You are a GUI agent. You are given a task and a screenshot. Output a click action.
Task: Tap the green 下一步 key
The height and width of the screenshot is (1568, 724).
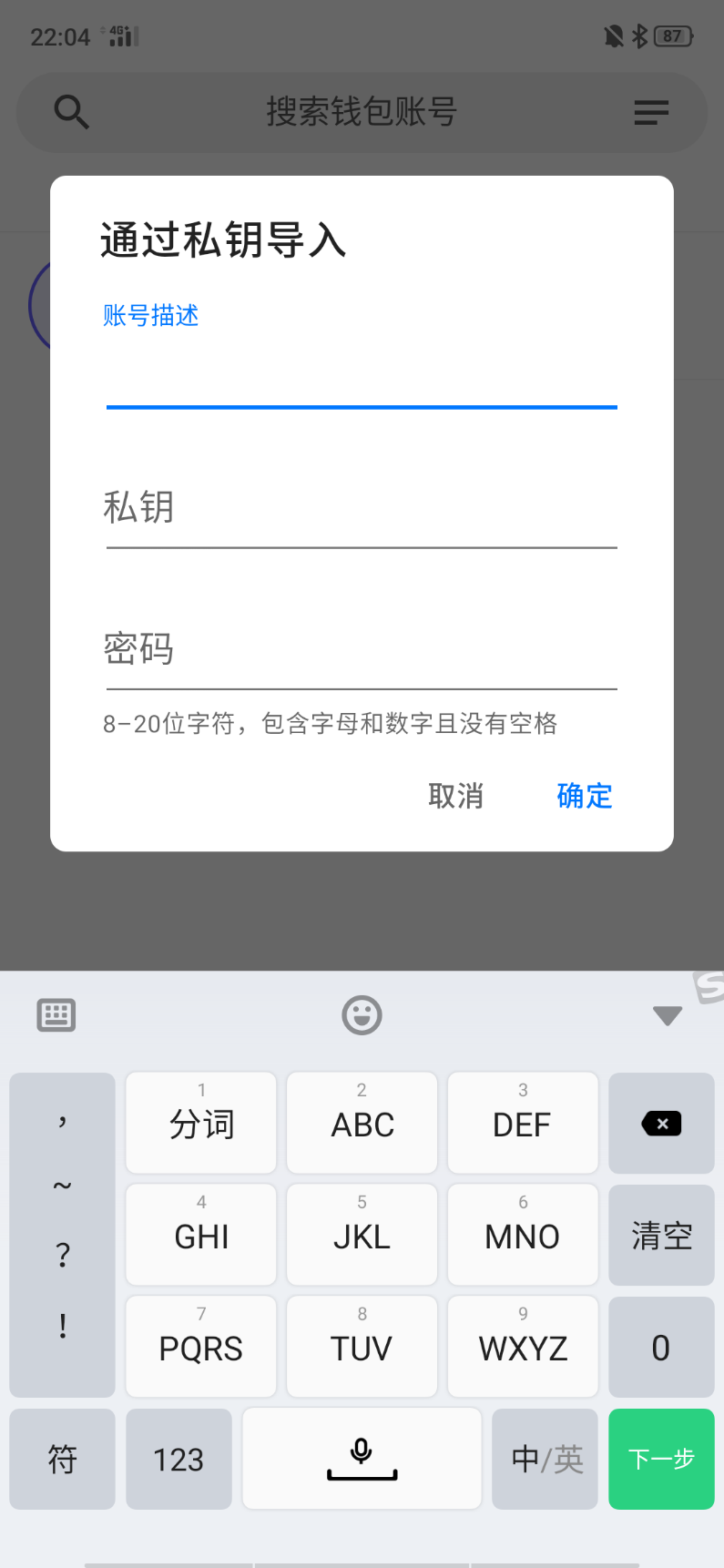pos(661,1459)
